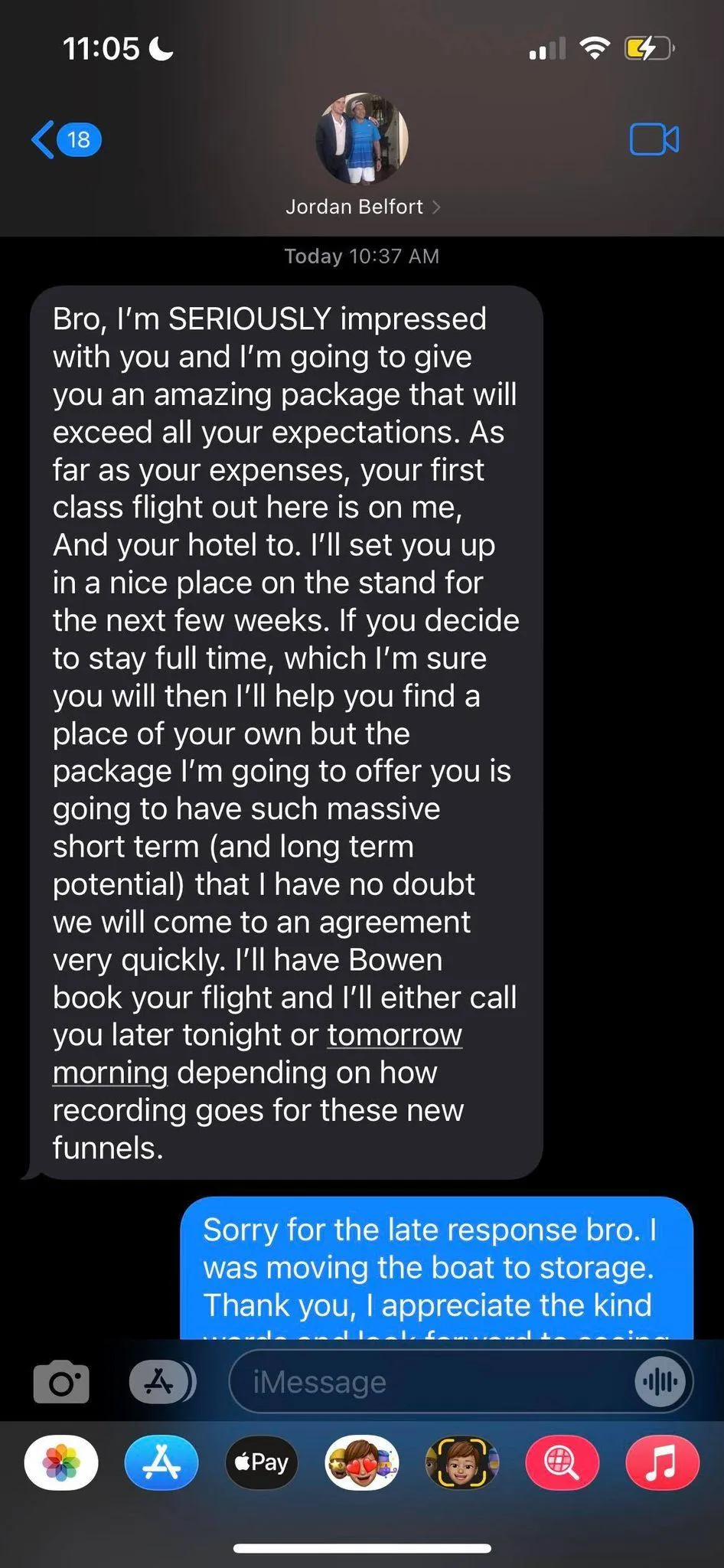Open the camera to attach a photo

pyautogui.click(x=61, y=1382)
